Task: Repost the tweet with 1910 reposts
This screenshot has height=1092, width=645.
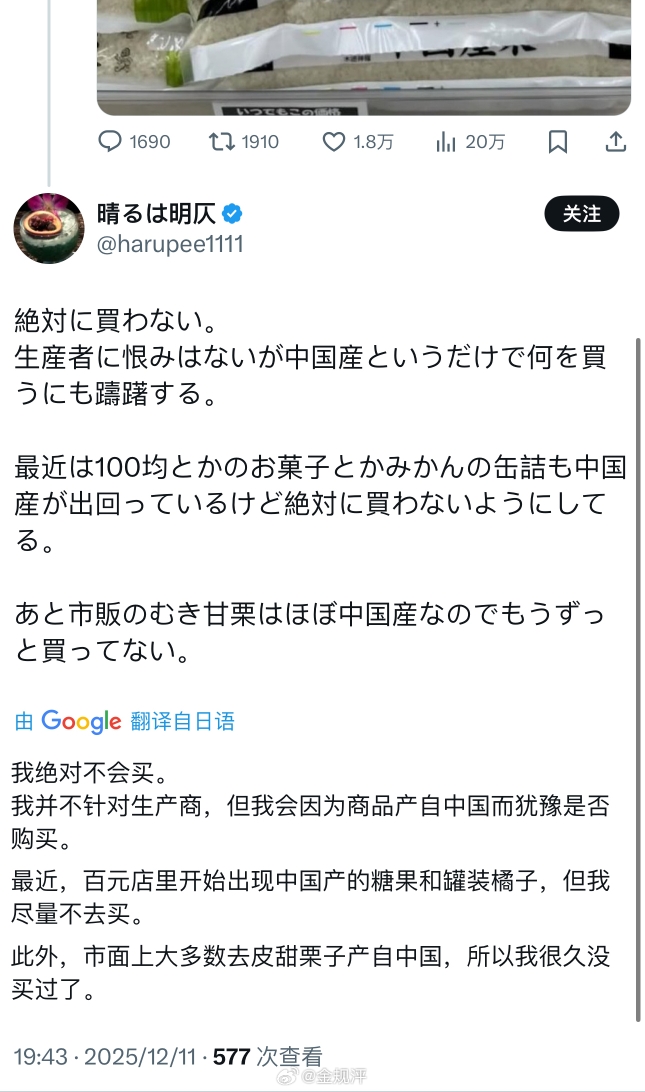Action: point(220,142)
